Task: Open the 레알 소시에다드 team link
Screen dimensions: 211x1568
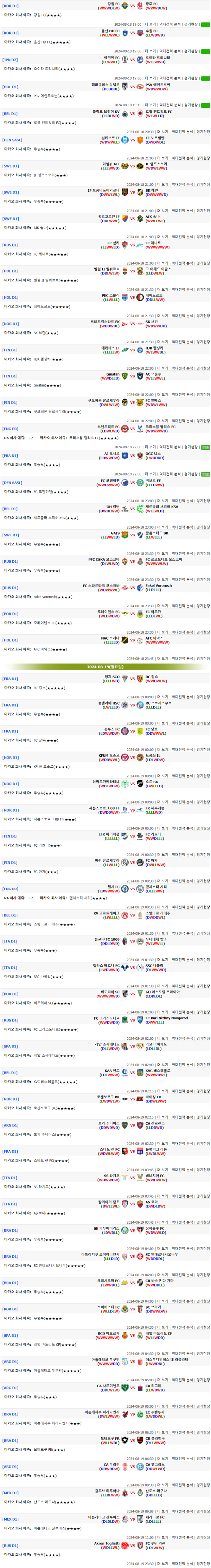Action: 107,1044
